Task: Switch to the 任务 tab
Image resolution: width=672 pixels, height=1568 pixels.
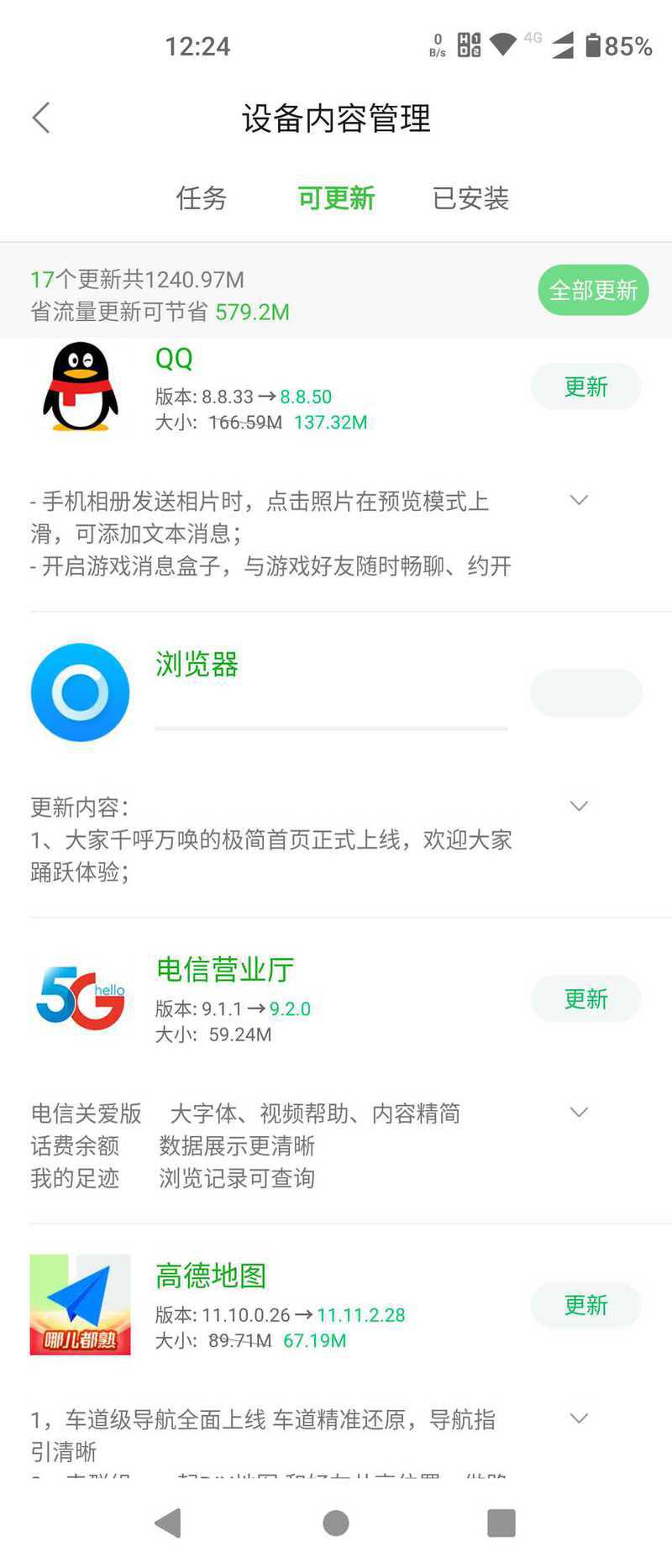Action: 202,198
